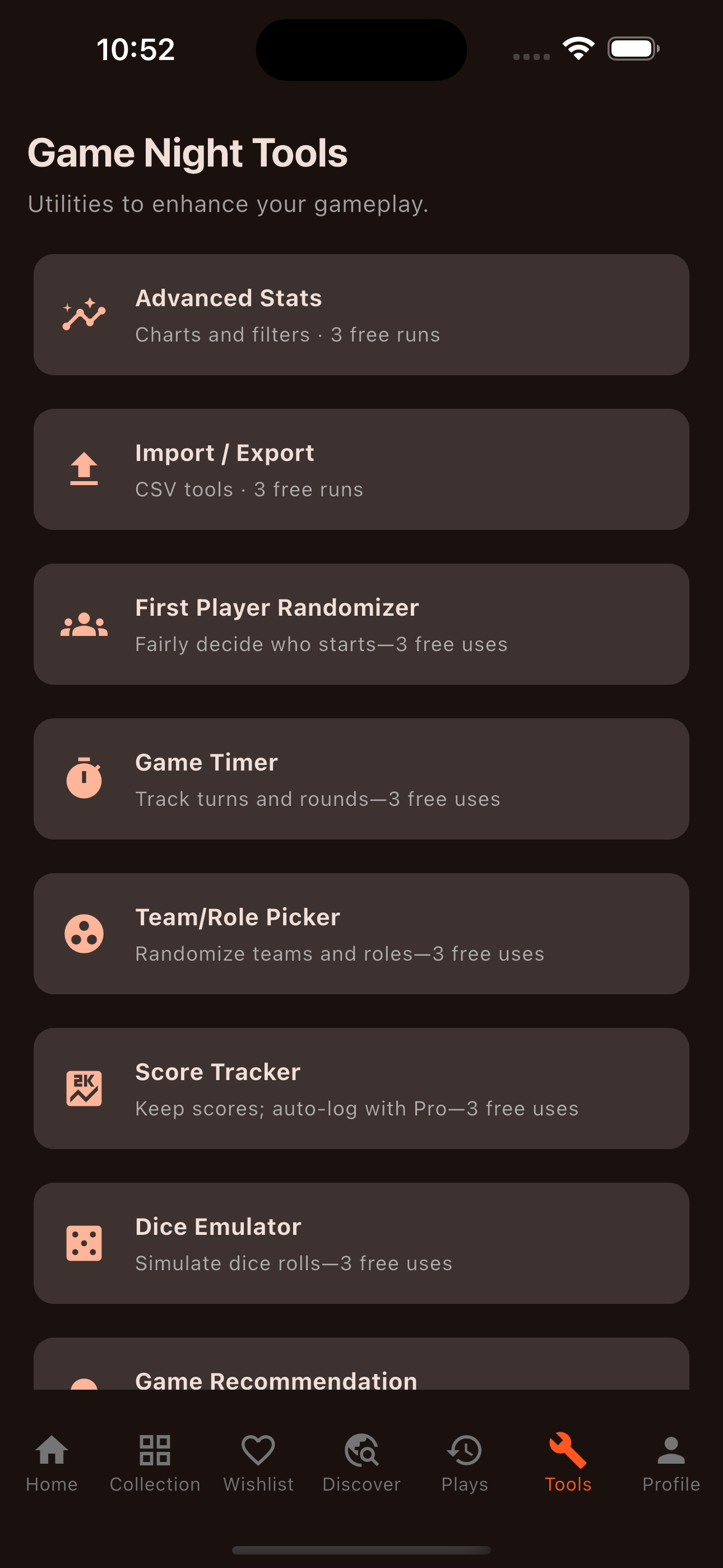This screenshot has height=1568, width=723.
Task: Start the Game Timer tool
Action: [x=361, y=778]
